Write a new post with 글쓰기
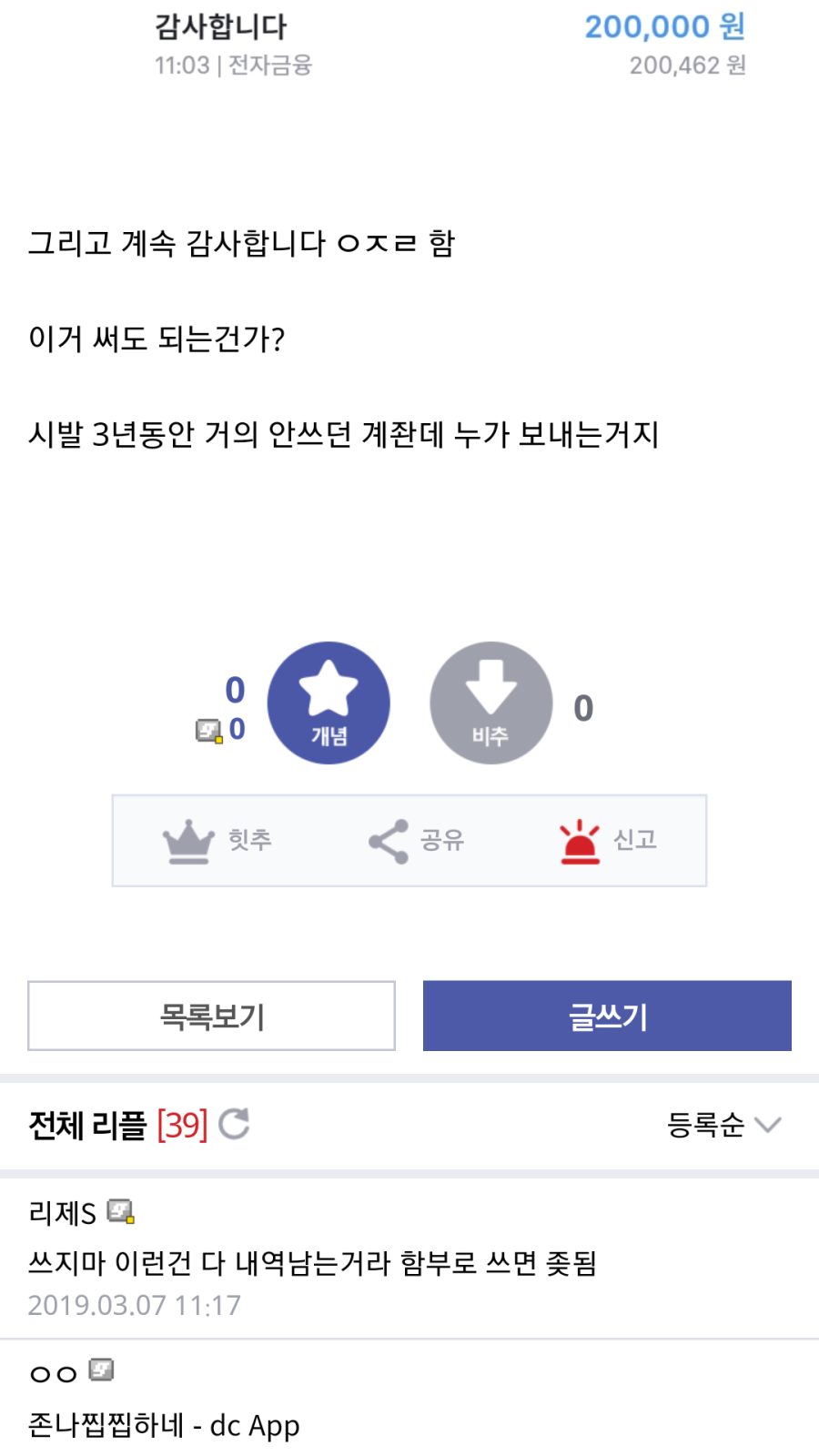The height and width of the screenshot is (1456, 819). click(x=607, y=1016)
